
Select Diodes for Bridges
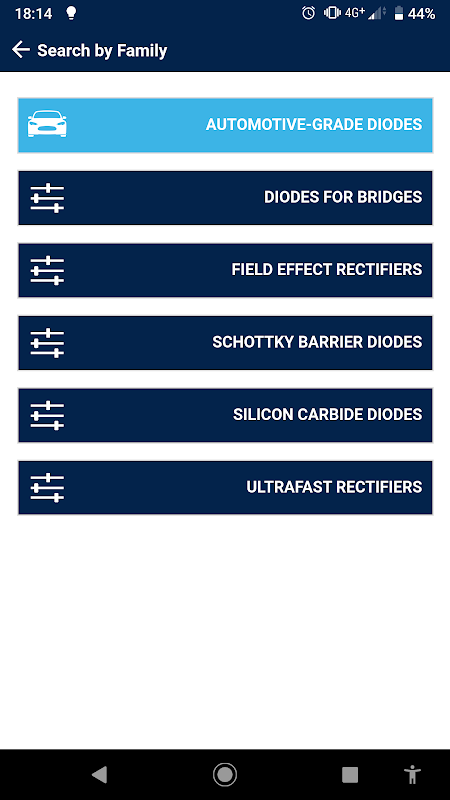[x=225, y=198]
